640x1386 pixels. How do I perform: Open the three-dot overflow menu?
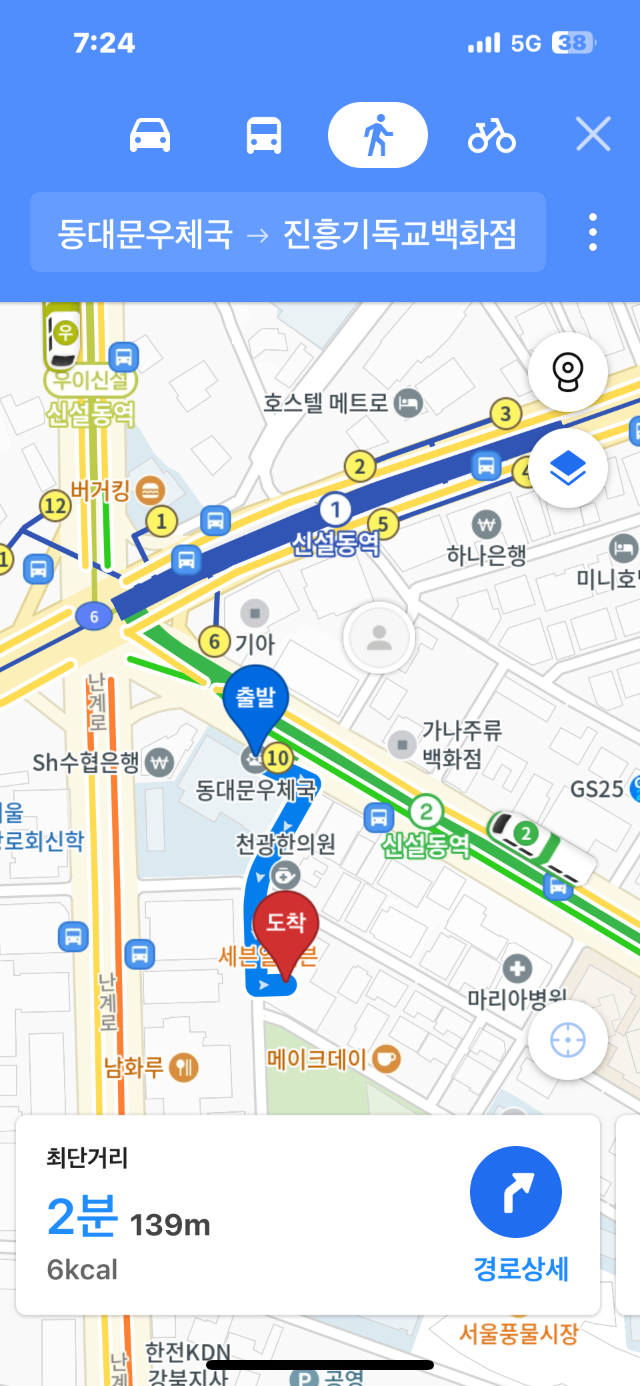(593, 233)
